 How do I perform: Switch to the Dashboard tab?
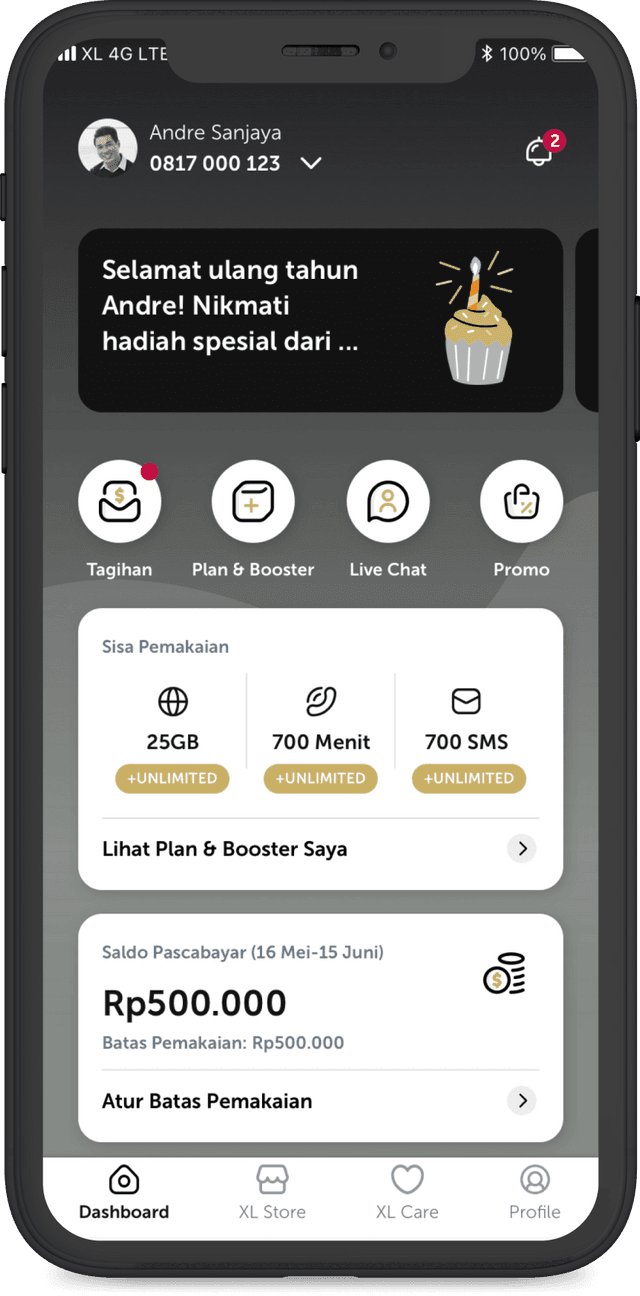coord(124,1192)
